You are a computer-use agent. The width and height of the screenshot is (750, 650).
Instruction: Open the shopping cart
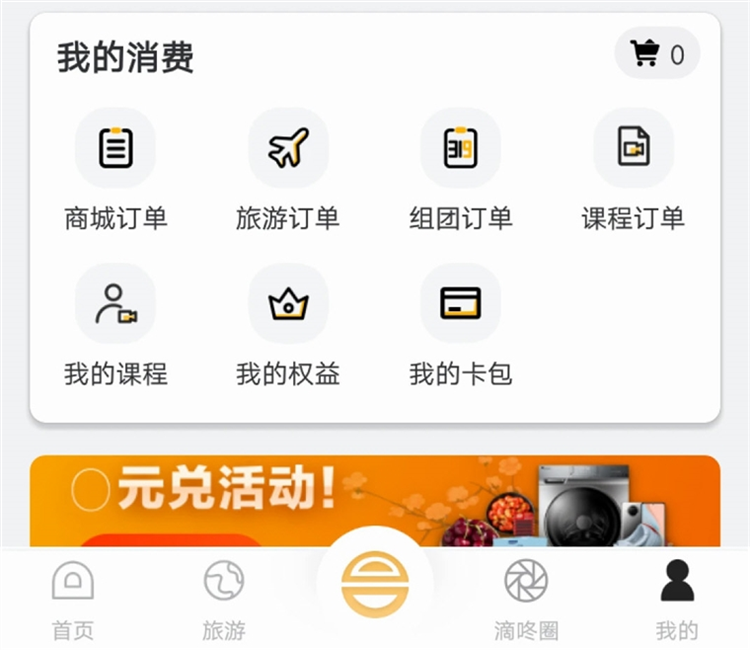tap(657, 54)
